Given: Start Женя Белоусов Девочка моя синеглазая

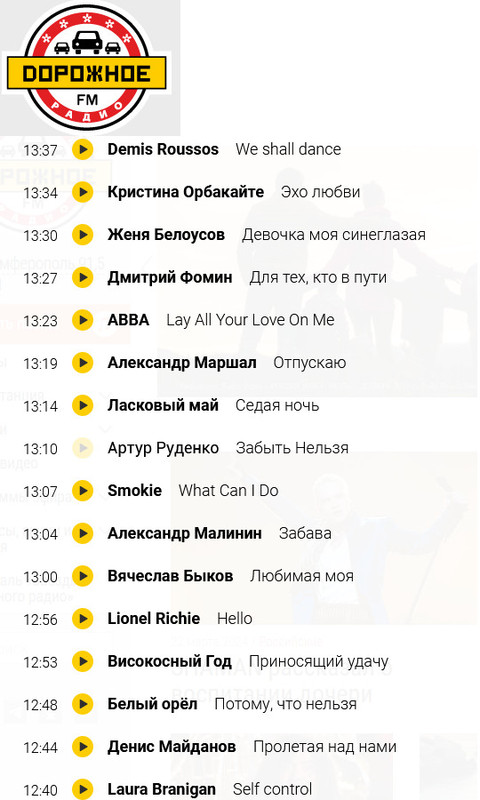Looking at the screenshot, I should point(83,235).
